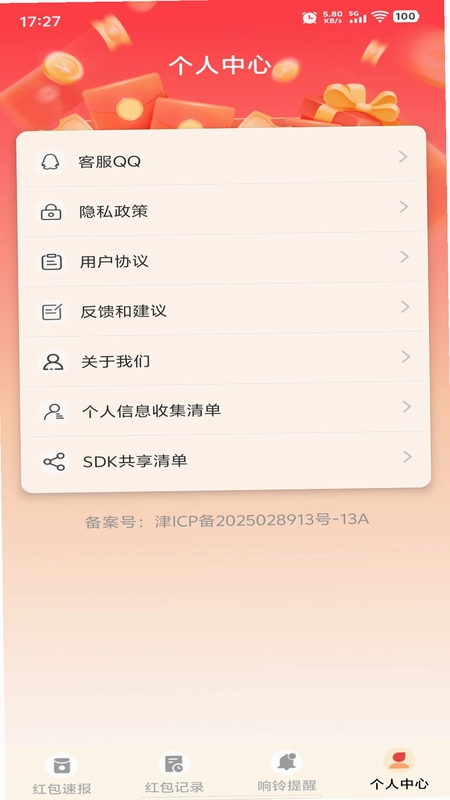450x800 pixels.
Task: Switch to the 红包记录 tab
Action: pos(174,773)
